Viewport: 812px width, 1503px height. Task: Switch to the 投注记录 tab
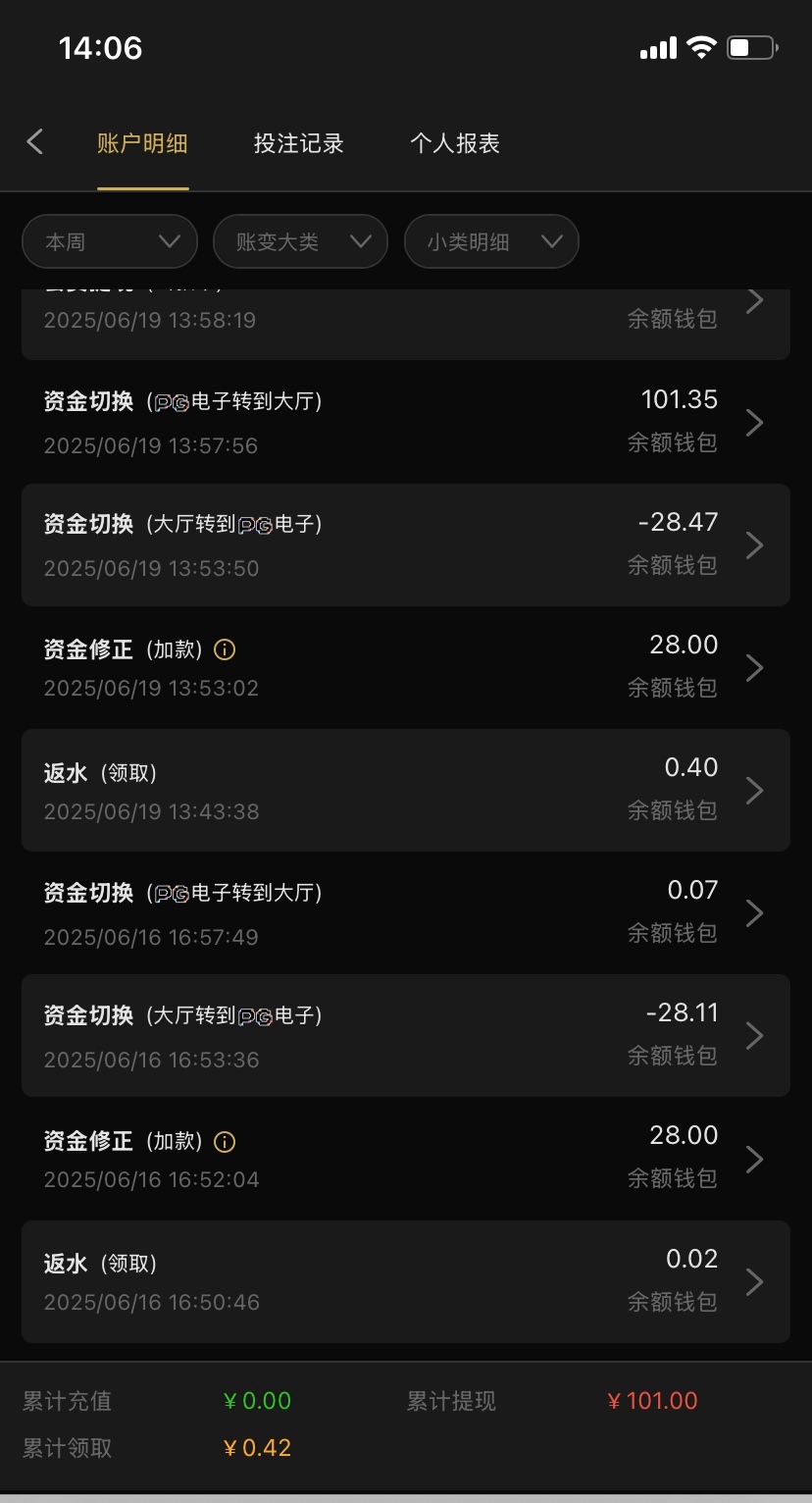coord(298,143)
